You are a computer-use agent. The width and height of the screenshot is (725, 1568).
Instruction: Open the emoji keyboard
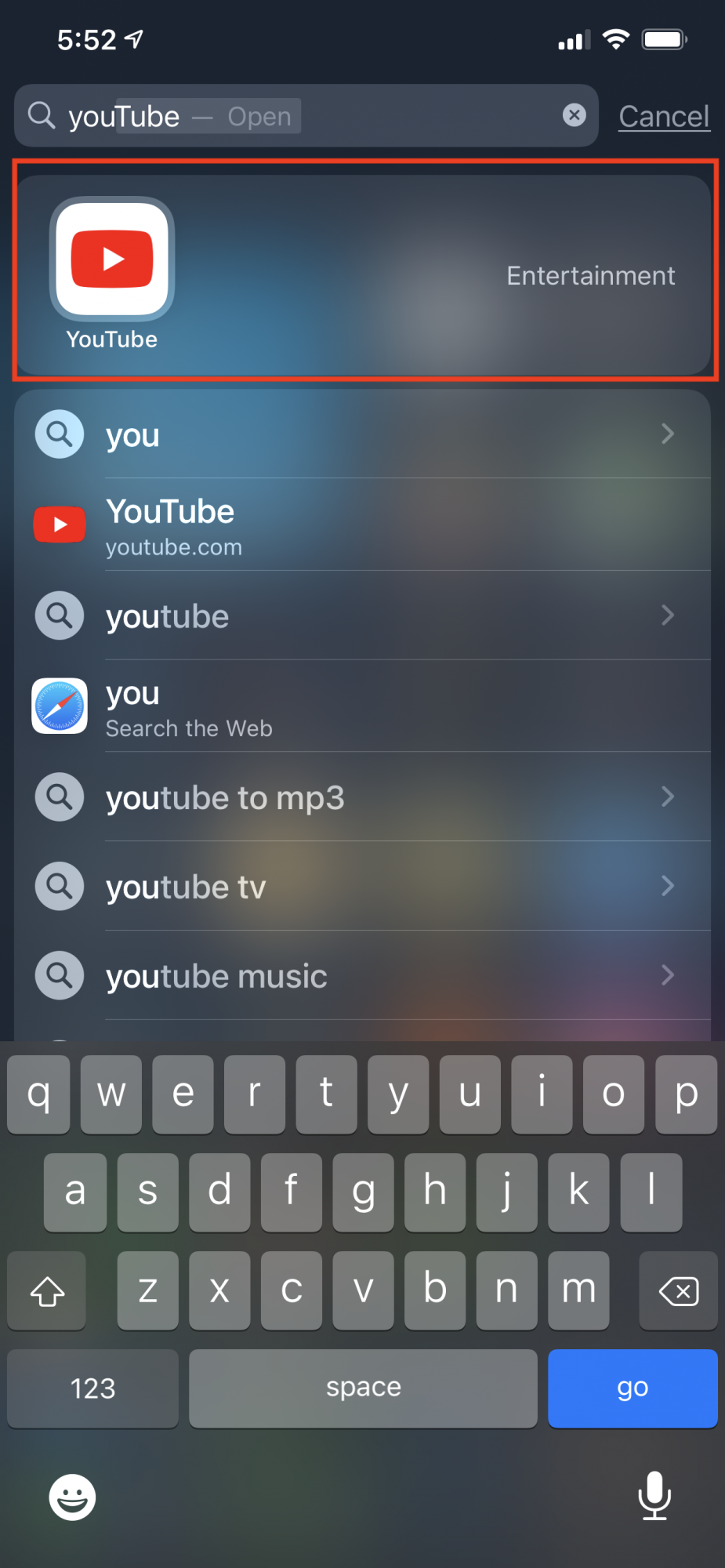click(x=72, y=1497)
